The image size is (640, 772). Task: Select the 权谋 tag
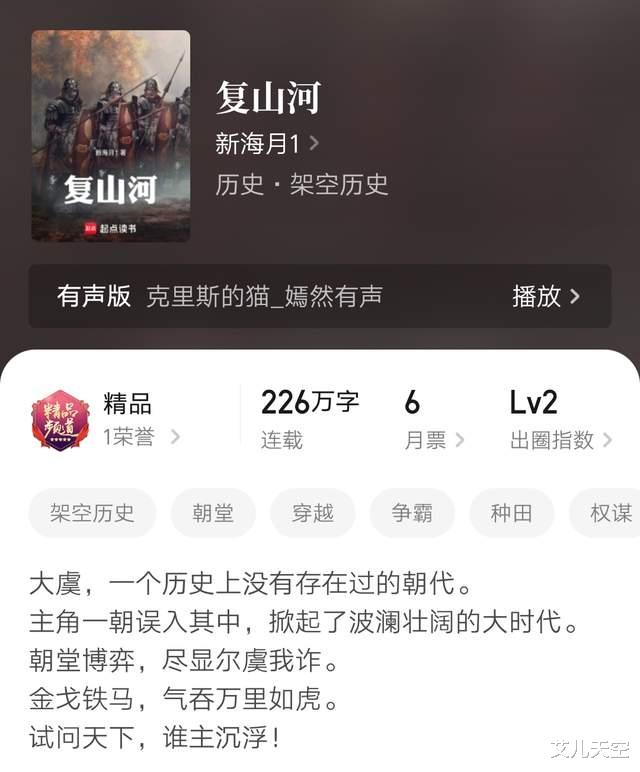tap(609, 513)
